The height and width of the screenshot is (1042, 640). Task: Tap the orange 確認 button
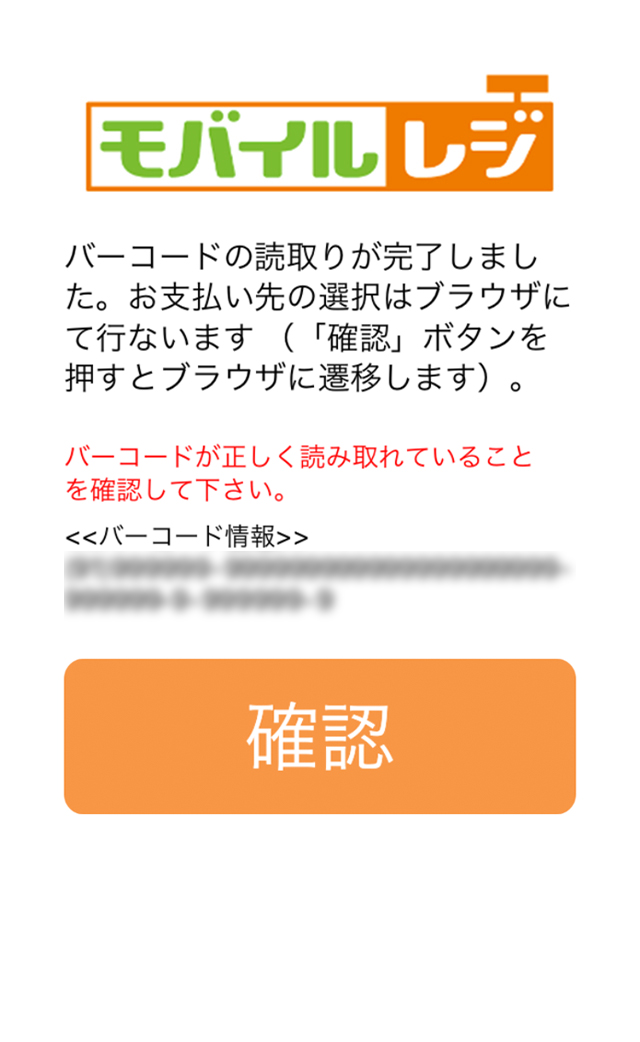coord(320,736)
